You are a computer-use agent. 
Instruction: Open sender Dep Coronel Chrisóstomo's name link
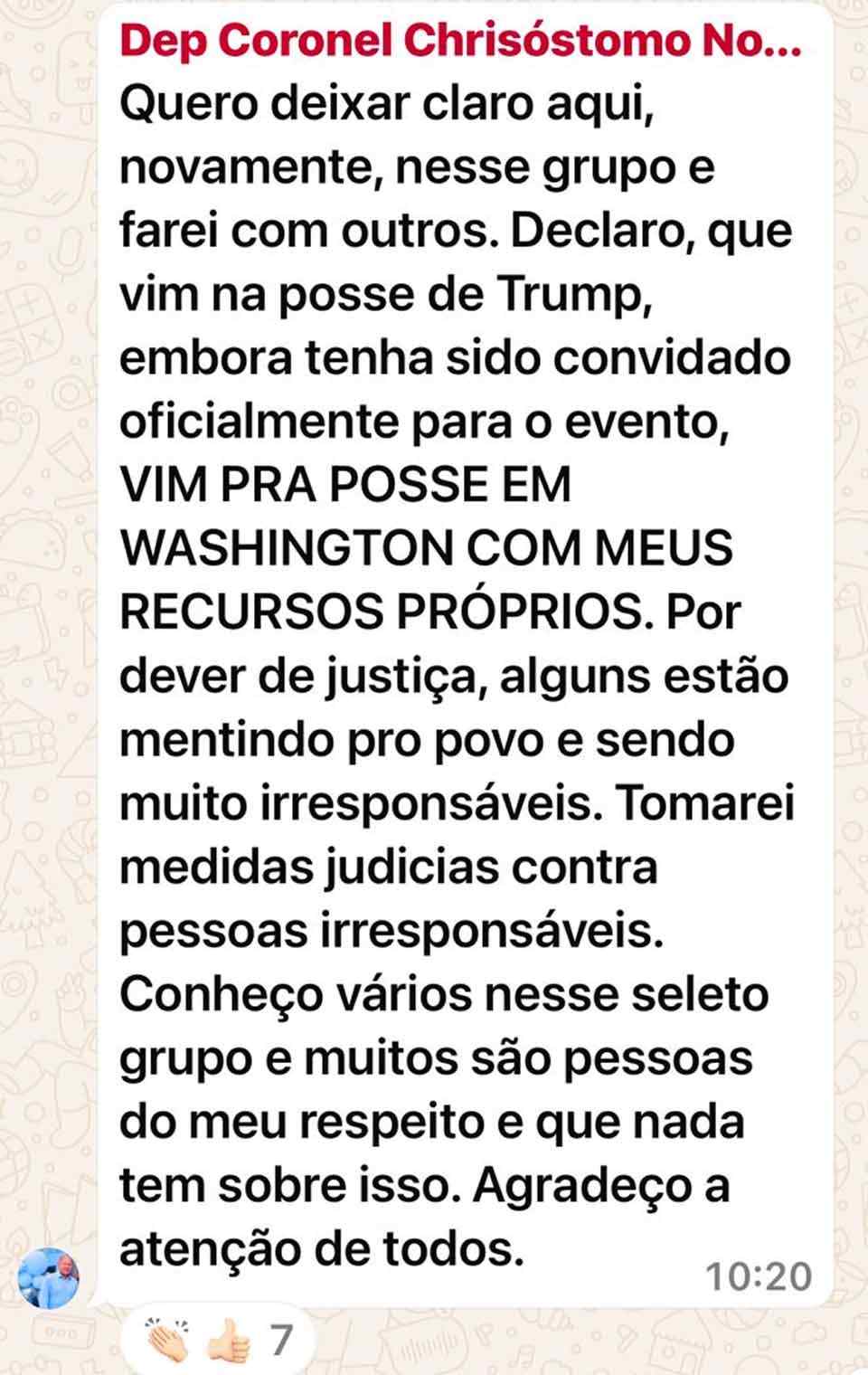click(459, 41)
